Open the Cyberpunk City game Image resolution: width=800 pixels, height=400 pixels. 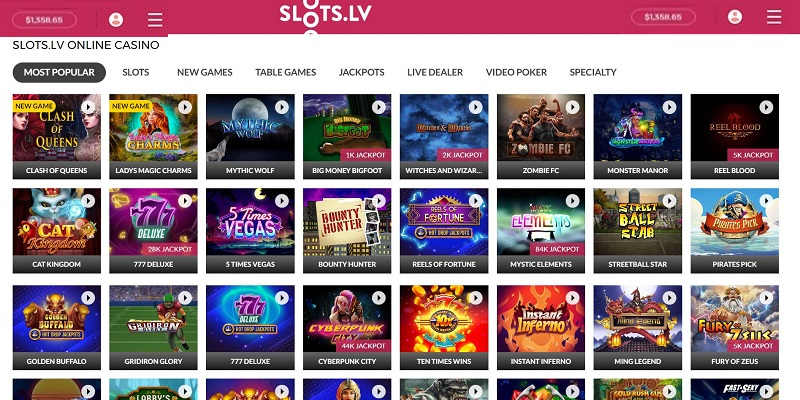(x=347, y=318)
